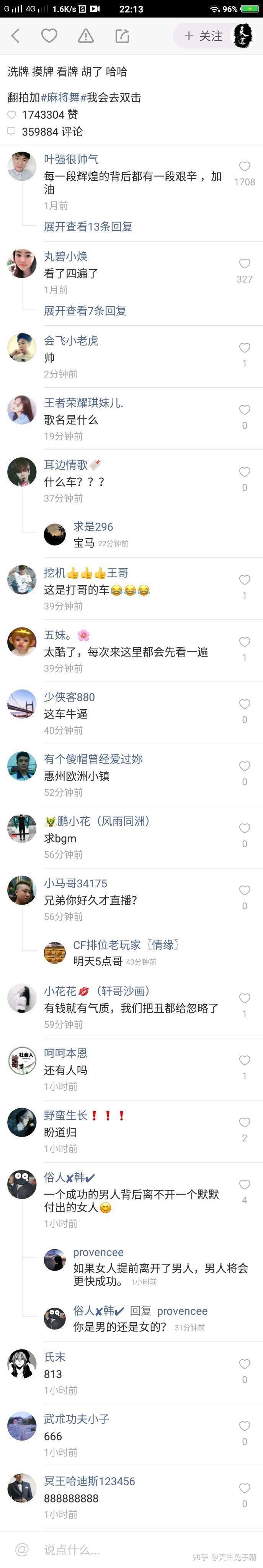Like the comment by 王者荣耀琪妹儿.

pyautogui.click(x=244, y=410)
